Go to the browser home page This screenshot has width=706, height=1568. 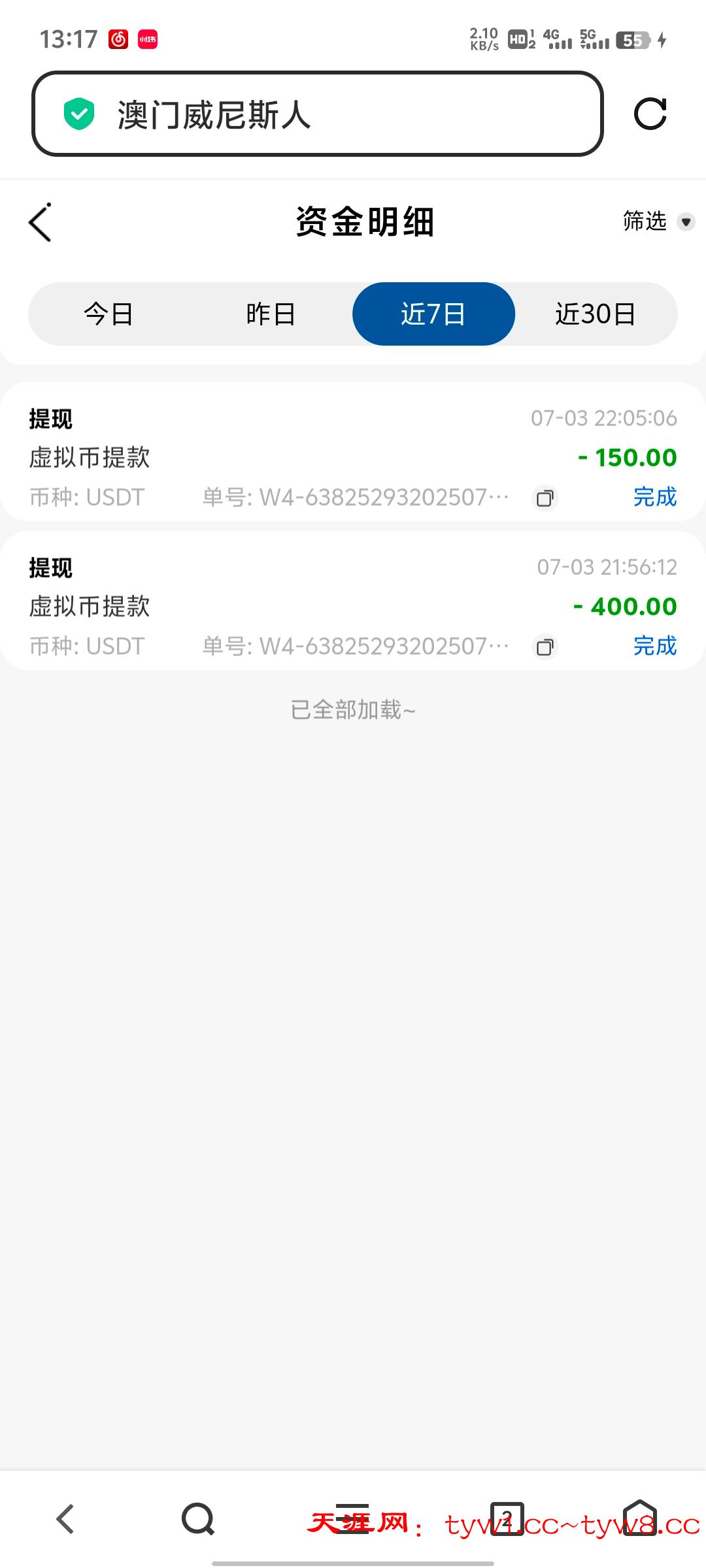[639, 1518]
